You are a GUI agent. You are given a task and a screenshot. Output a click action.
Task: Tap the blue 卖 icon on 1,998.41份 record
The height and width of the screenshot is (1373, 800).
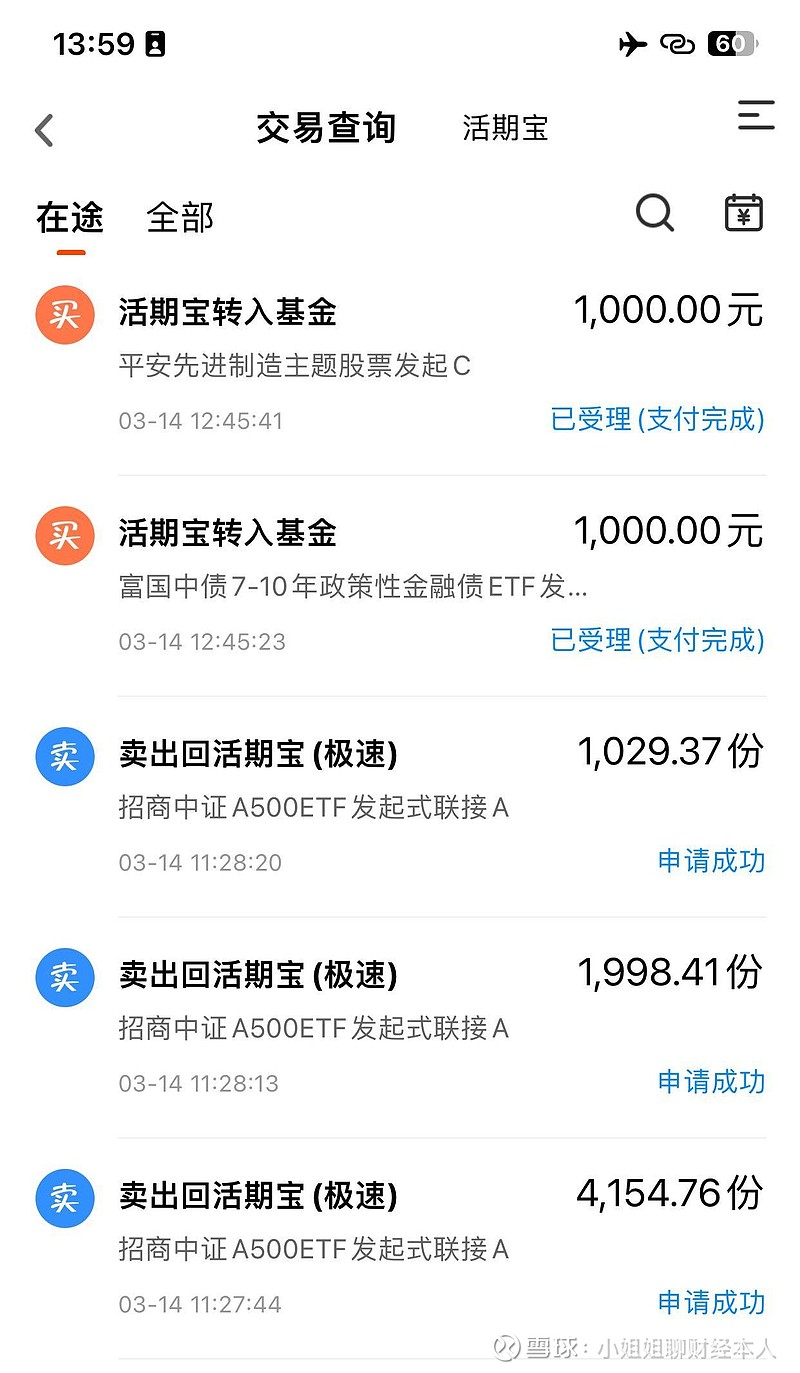point(64,977)
